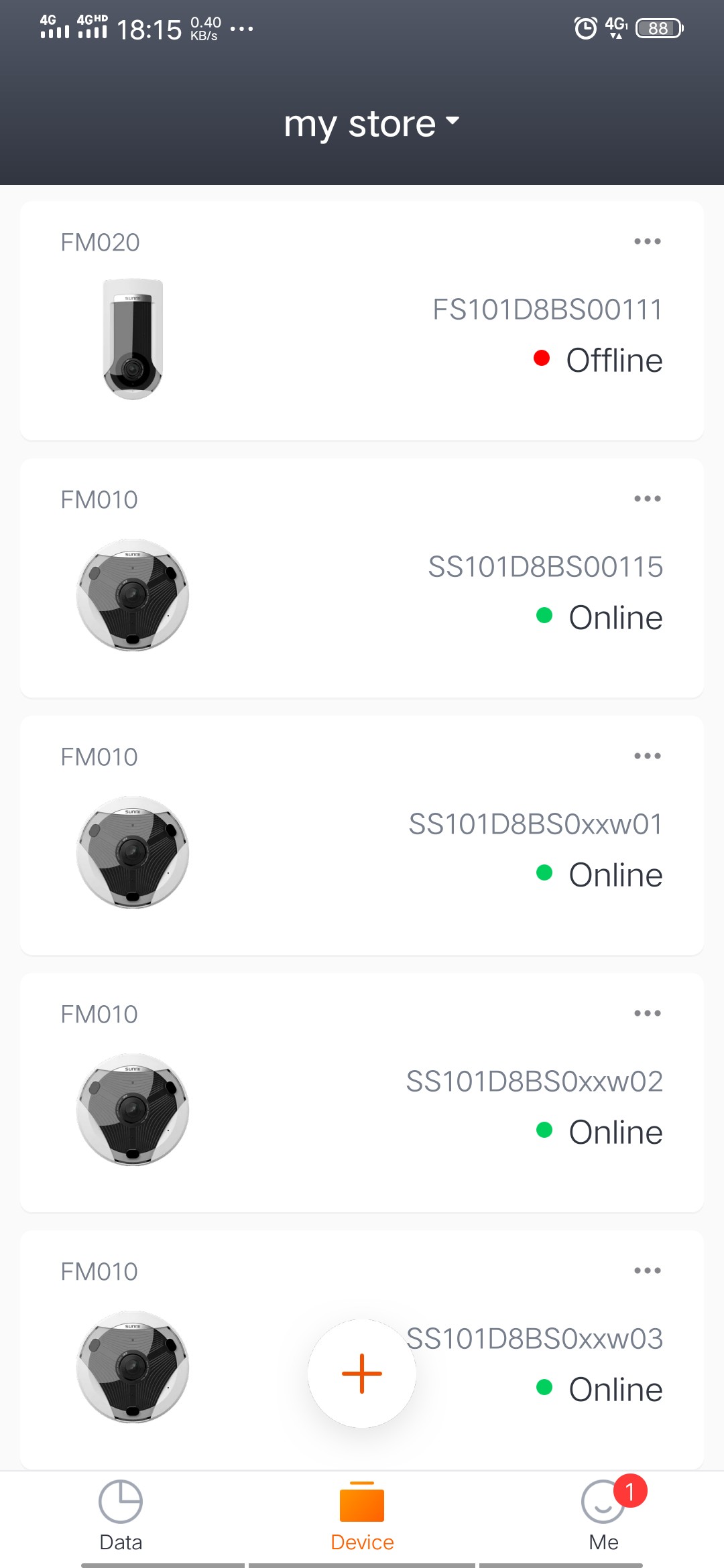The width and height of the screenshot is (724, 1568).
Task: Open the SS101D8BS0xxw02 device card
Action: click(x=362, y=1093)
